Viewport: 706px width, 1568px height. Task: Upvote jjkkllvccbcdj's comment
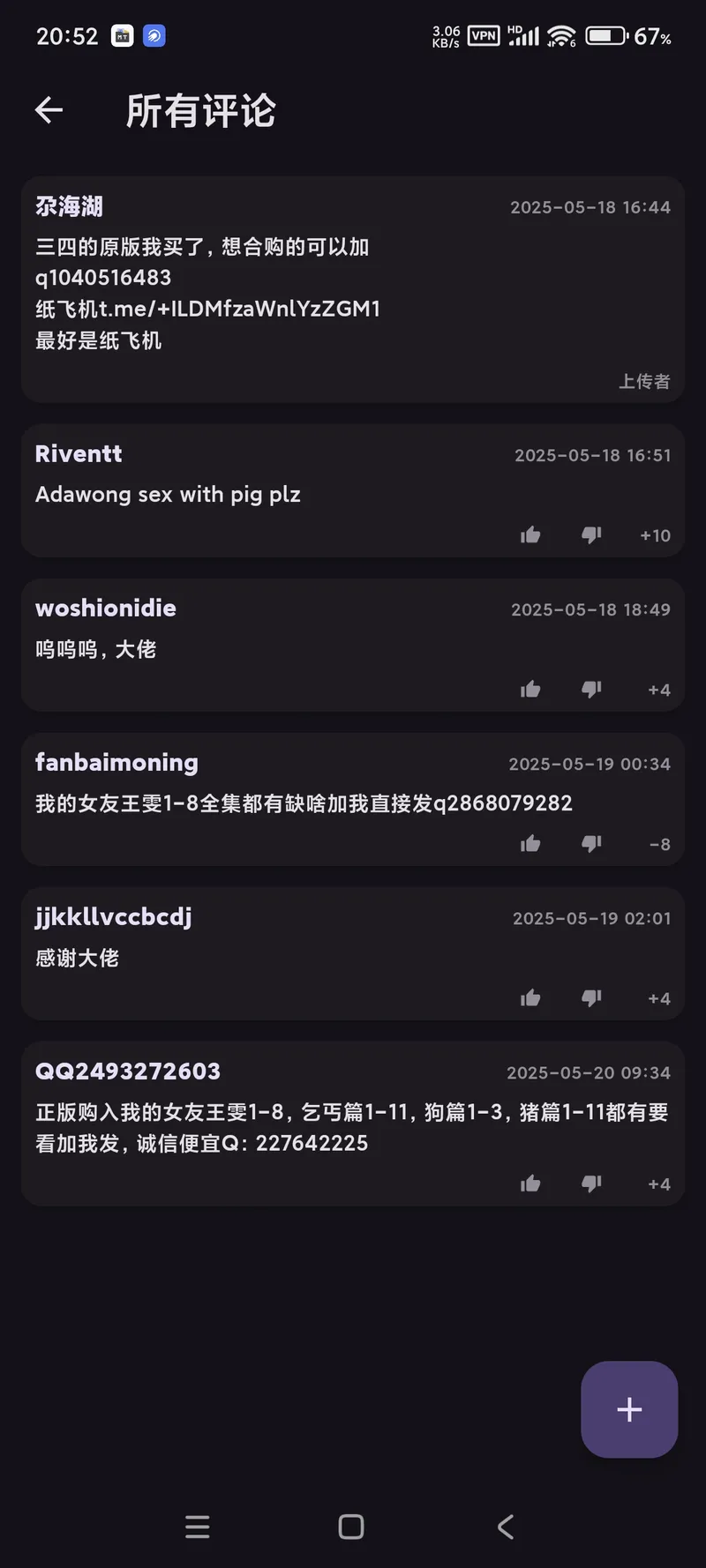(530, 998)
